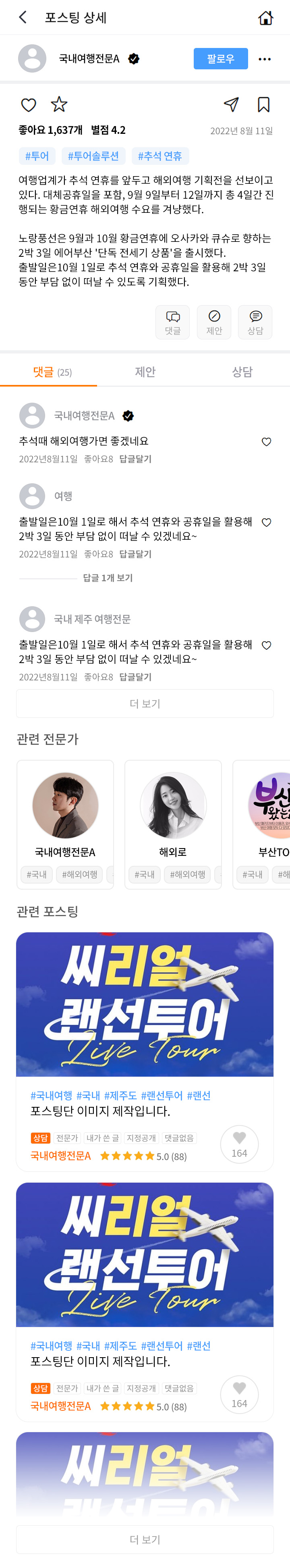
Task: Load more comments with 더 보기
Action: (145, 704)
